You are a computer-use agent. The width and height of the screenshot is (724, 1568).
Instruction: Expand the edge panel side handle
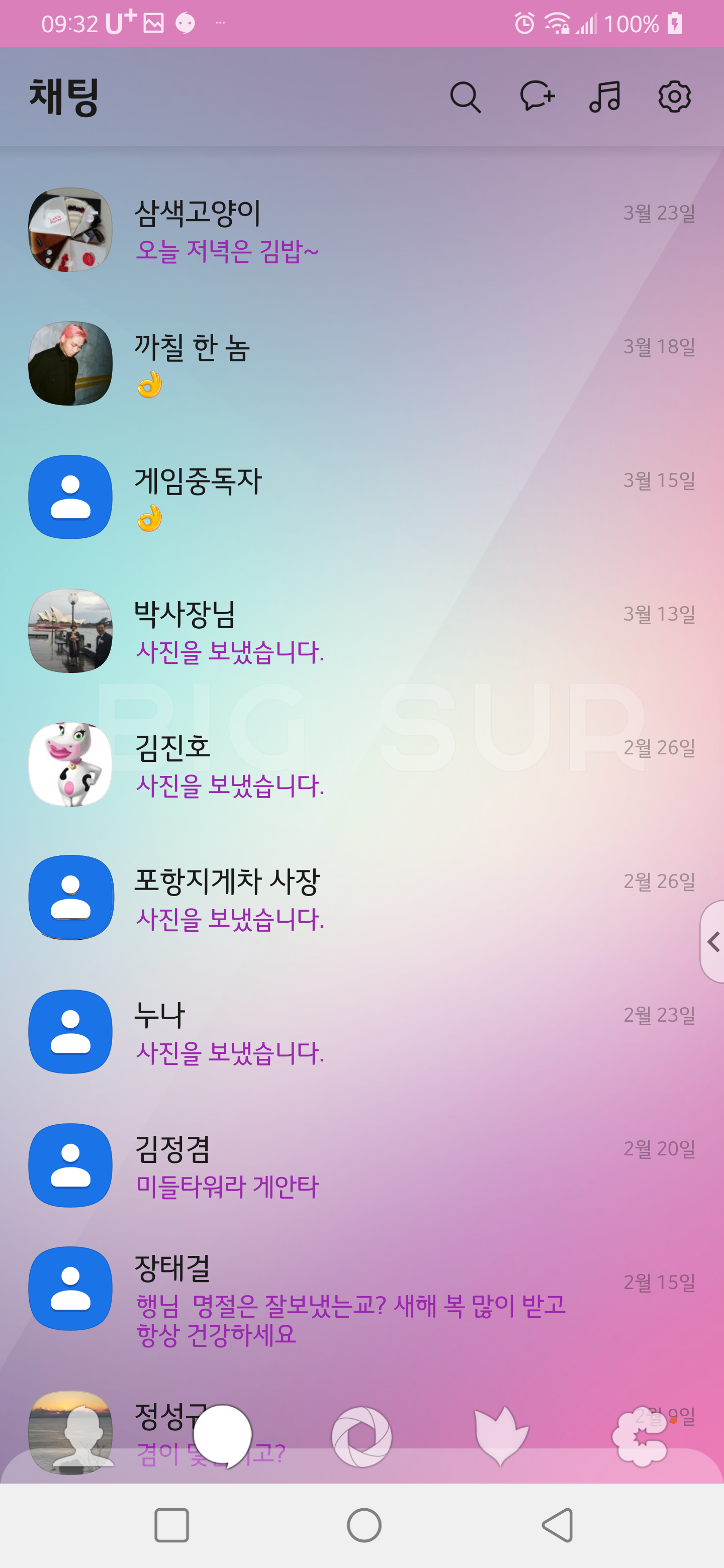[712, 942]
